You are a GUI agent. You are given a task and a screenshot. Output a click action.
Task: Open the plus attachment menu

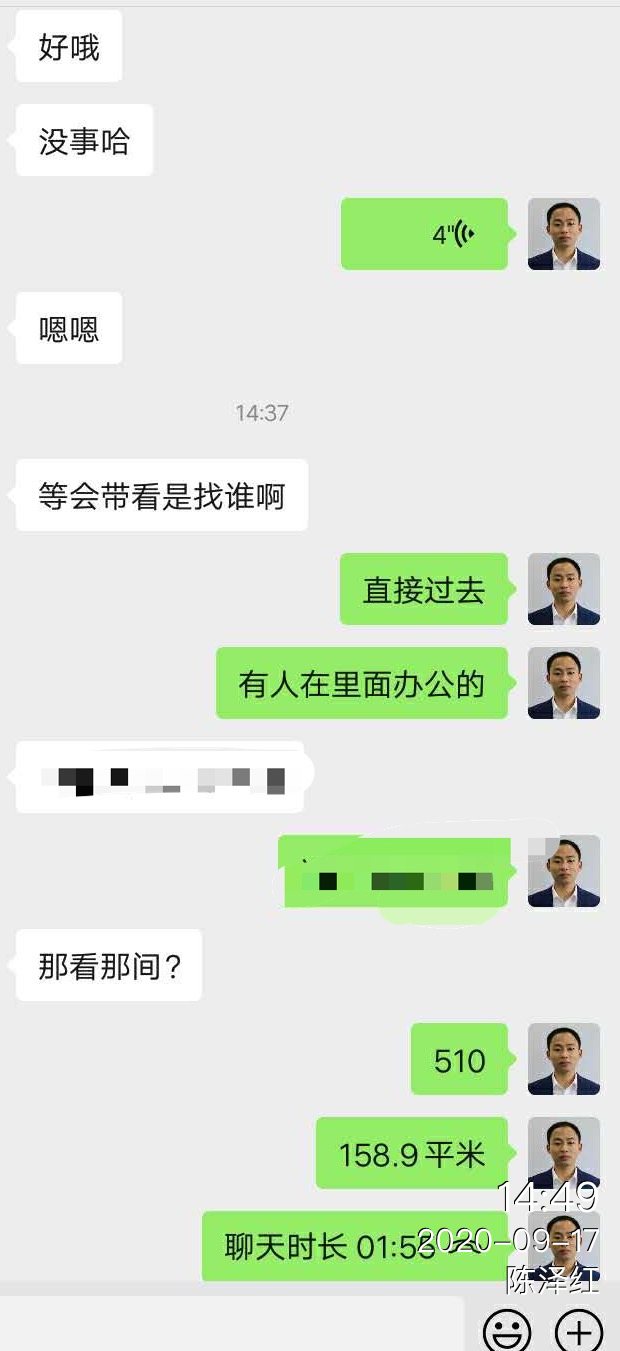[x=579, y=1330]
